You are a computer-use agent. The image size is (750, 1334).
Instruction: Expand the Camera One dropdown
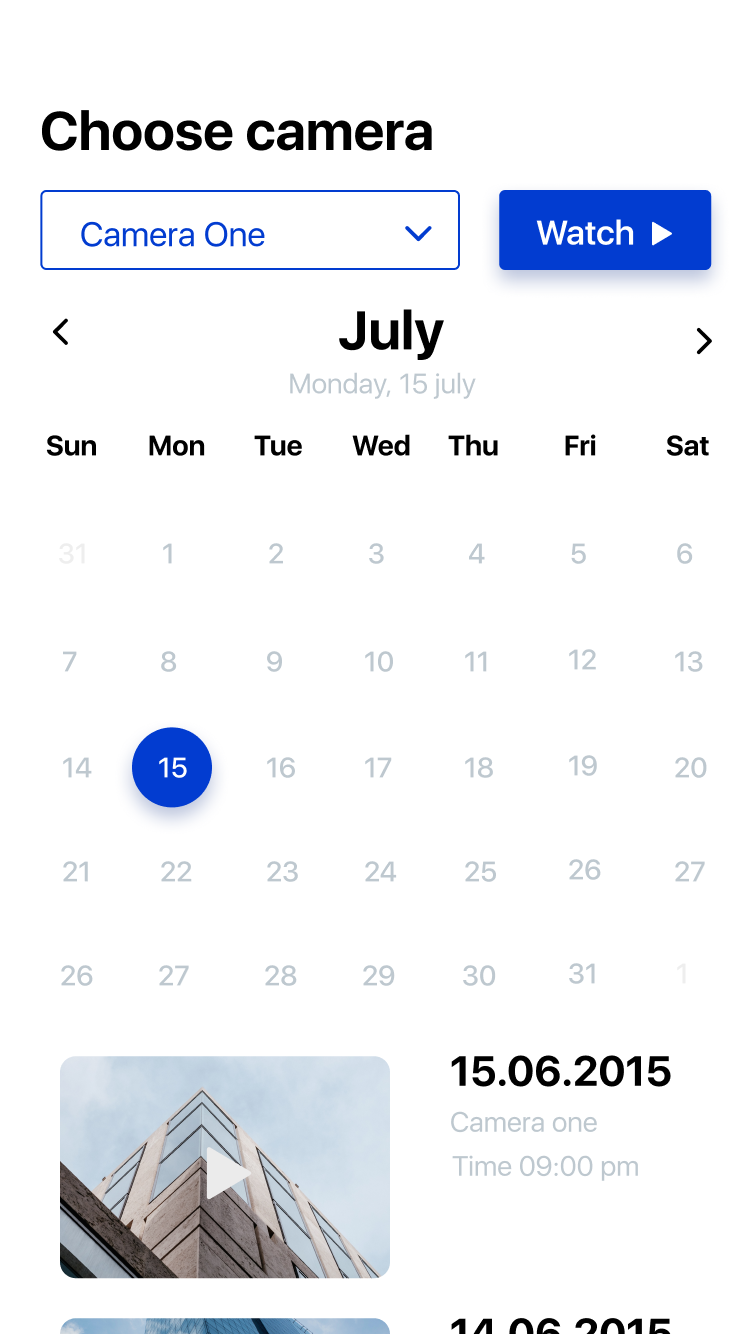coord(250,230)
